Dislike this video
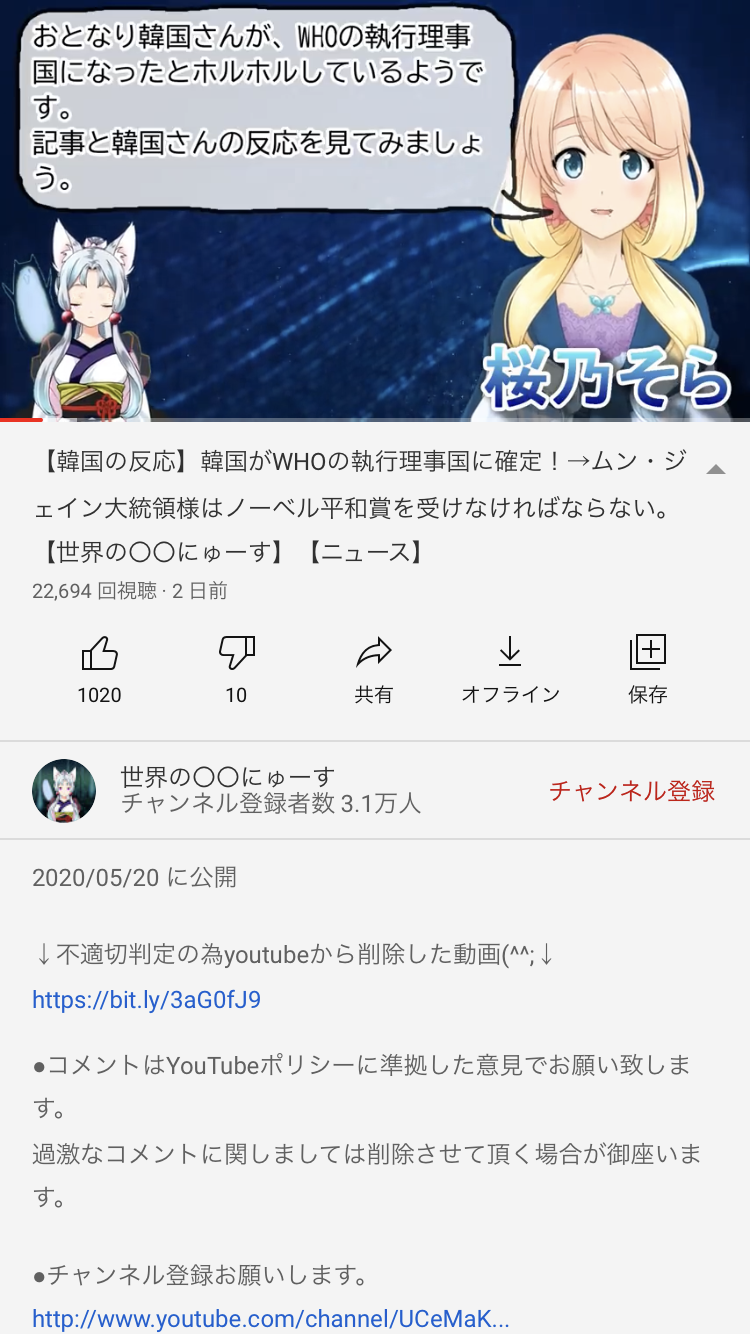 (x=236, y=668)
